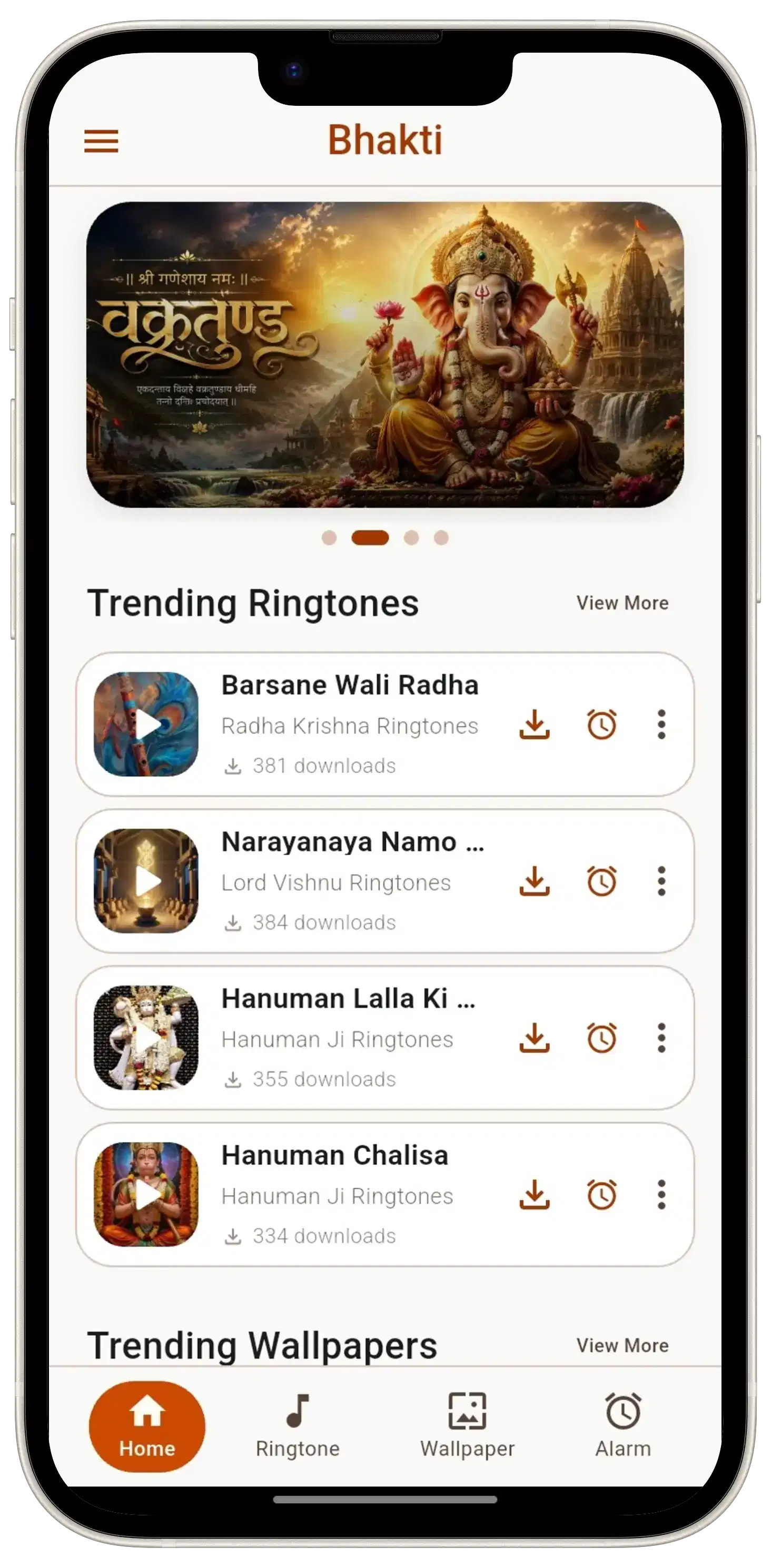Download the Barsane Wali Radha ringtone
This screenshot has height=1568, width=771.
click(x=535, y=725)
